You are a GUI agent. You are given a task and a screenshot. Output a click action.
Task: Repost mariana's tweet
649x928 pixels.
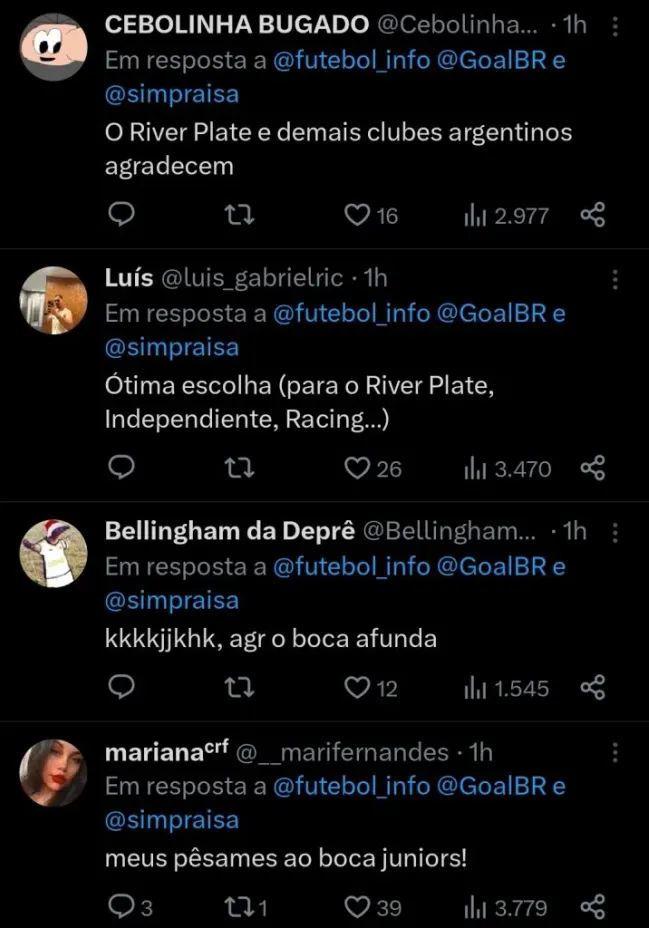(x=240, y=907)
